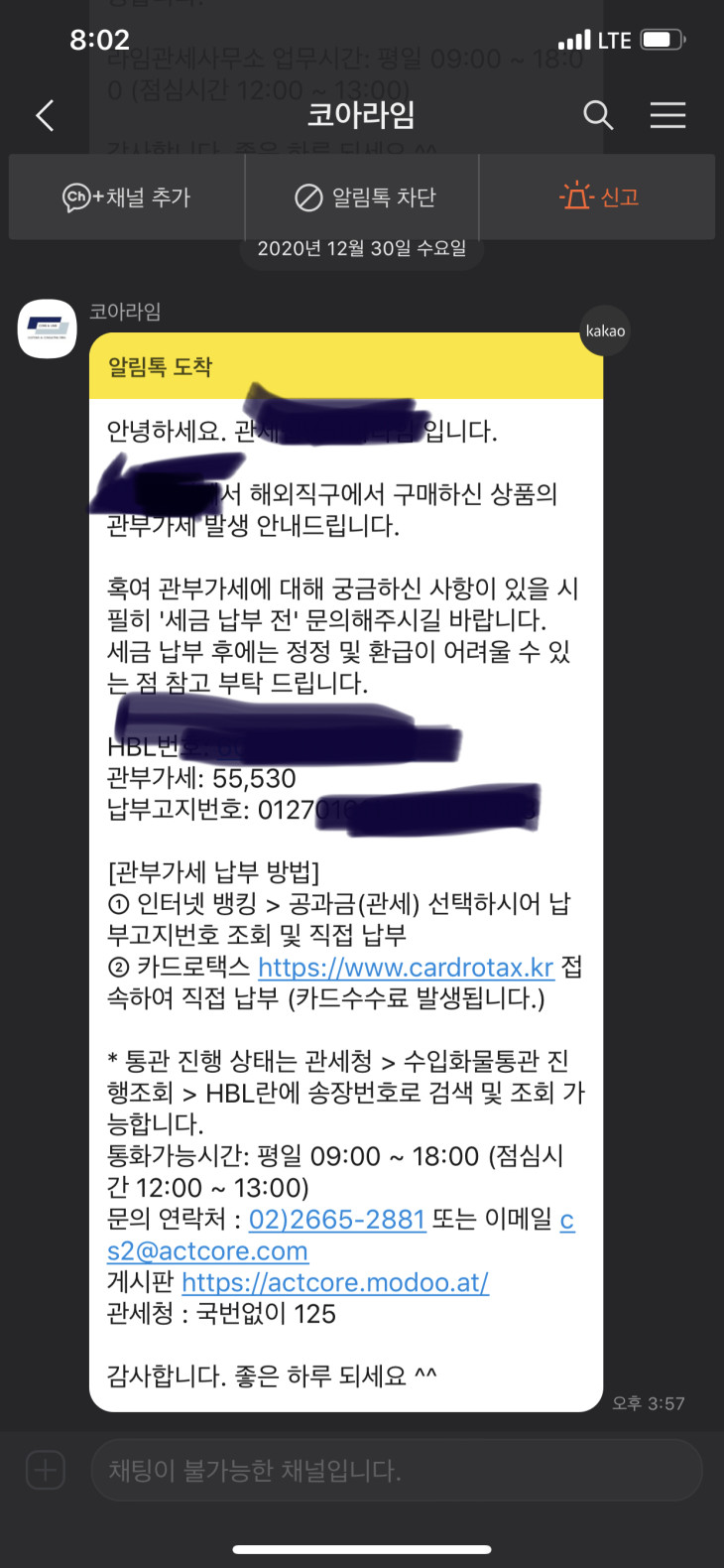Open the cardrotax.kr link

pos(406,967)
